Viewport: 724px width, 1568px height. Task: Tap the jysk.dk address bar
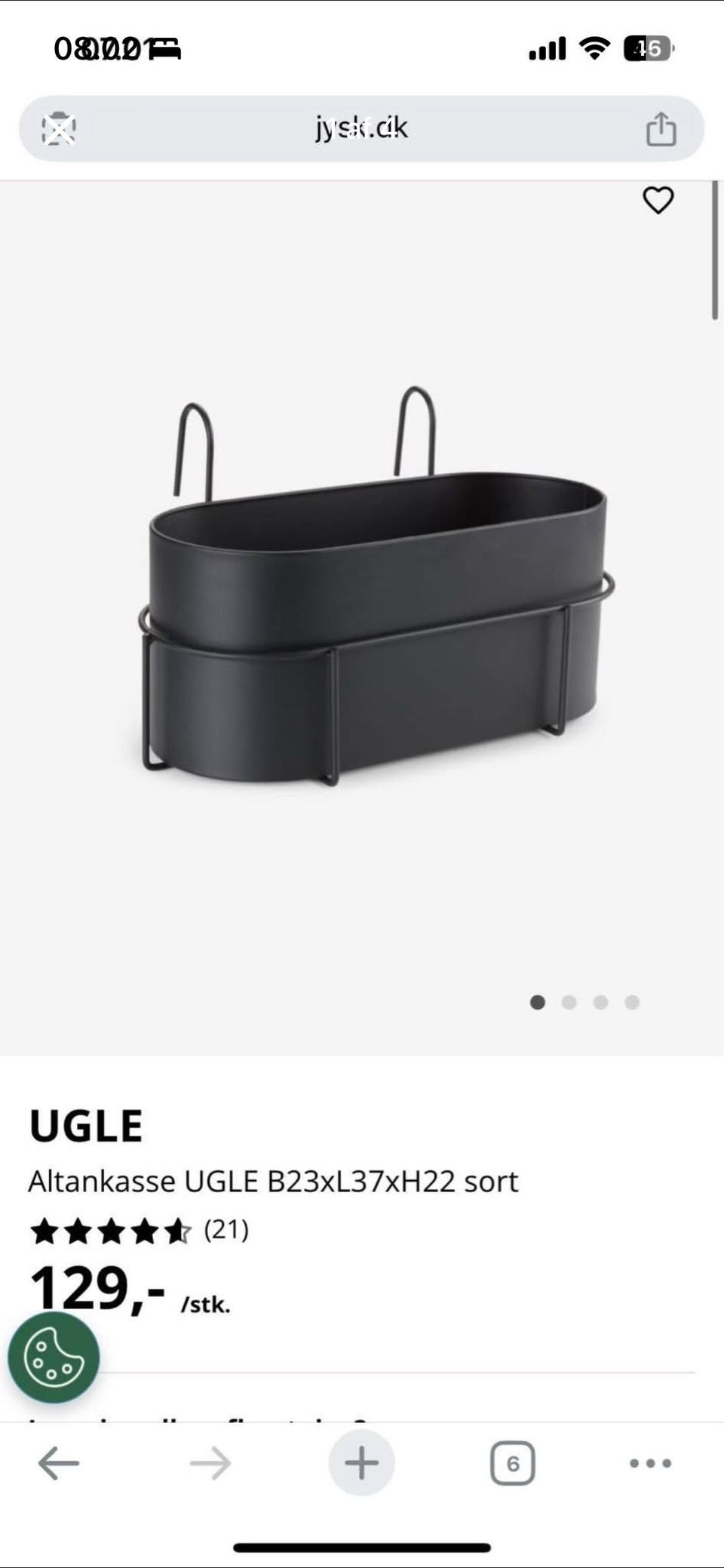point(361,128)
